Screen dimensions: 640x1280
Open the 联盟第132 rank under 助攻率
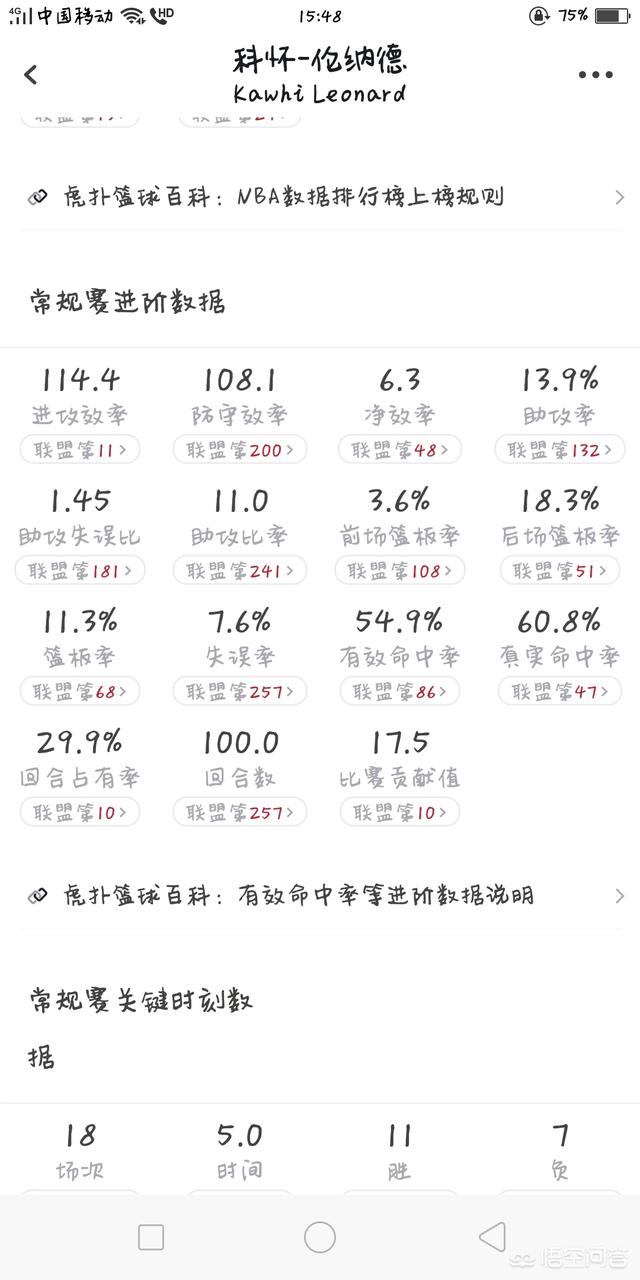pyautogui.click(x=560, y=450)
